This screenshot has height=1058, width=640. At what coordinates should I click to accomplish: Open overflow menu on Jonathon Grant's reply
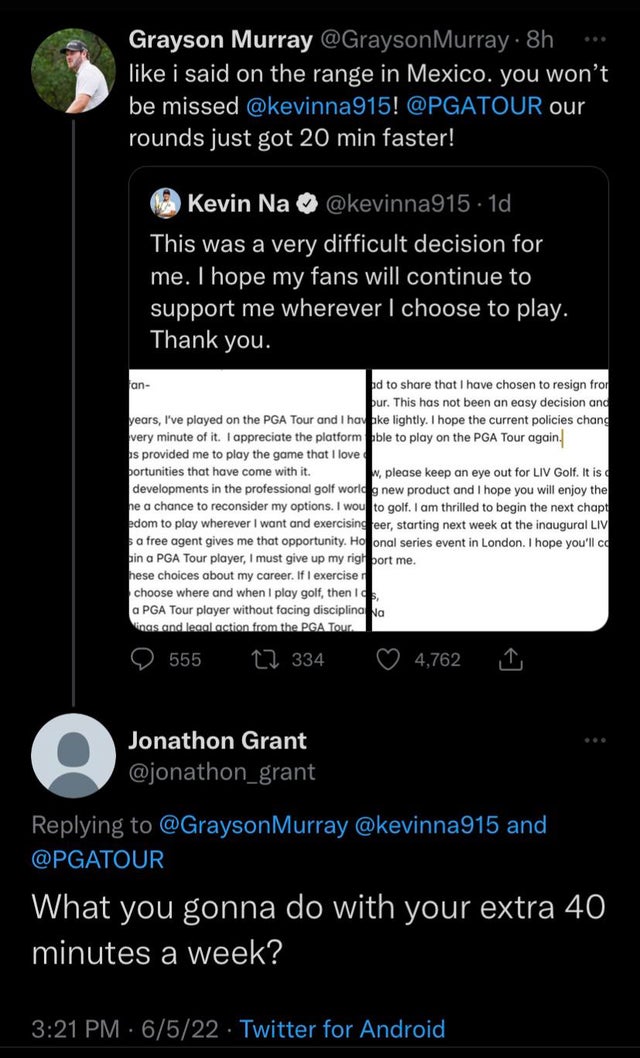click(x=595, y=740)
